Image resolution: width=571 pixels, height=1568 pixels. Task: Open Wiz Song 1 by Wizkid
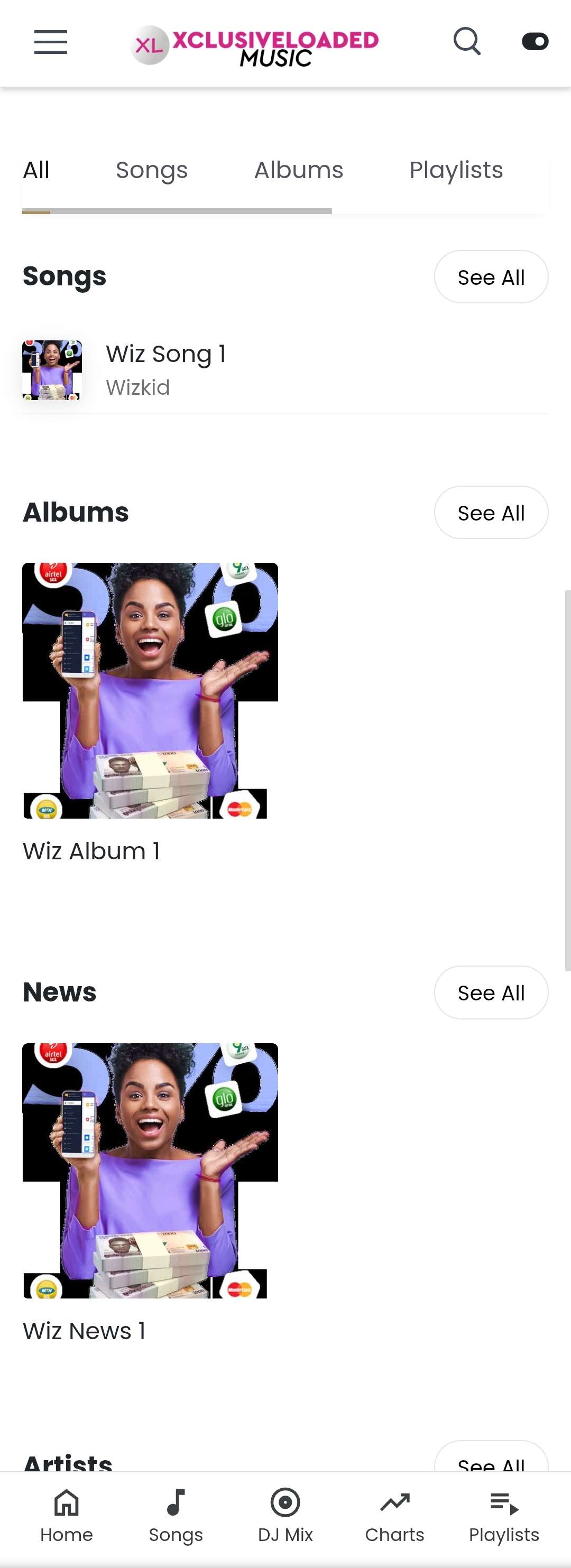click(165, 369)
